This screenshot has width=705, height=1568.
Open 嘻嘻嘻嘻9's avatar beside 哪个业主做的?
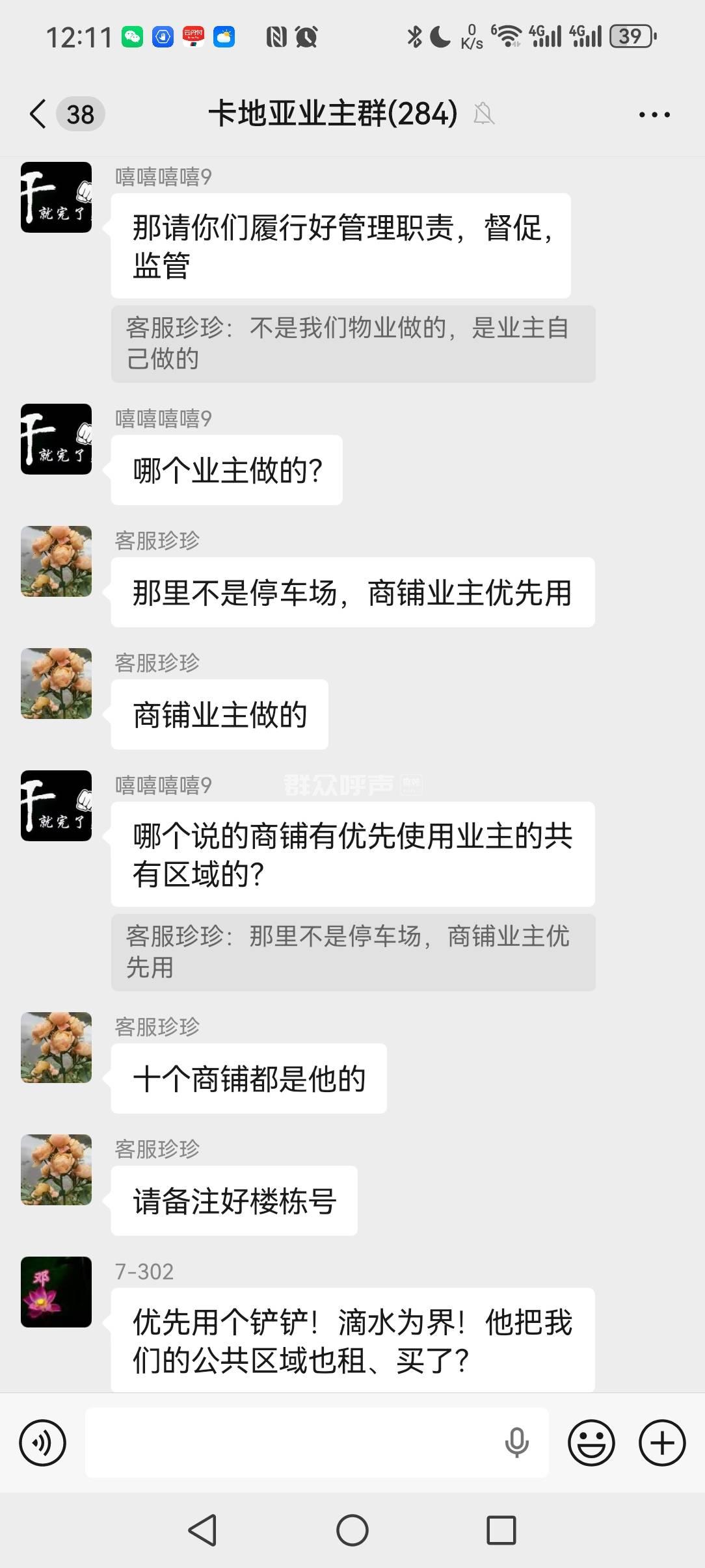pyautogui.click(x=57, y=439)
